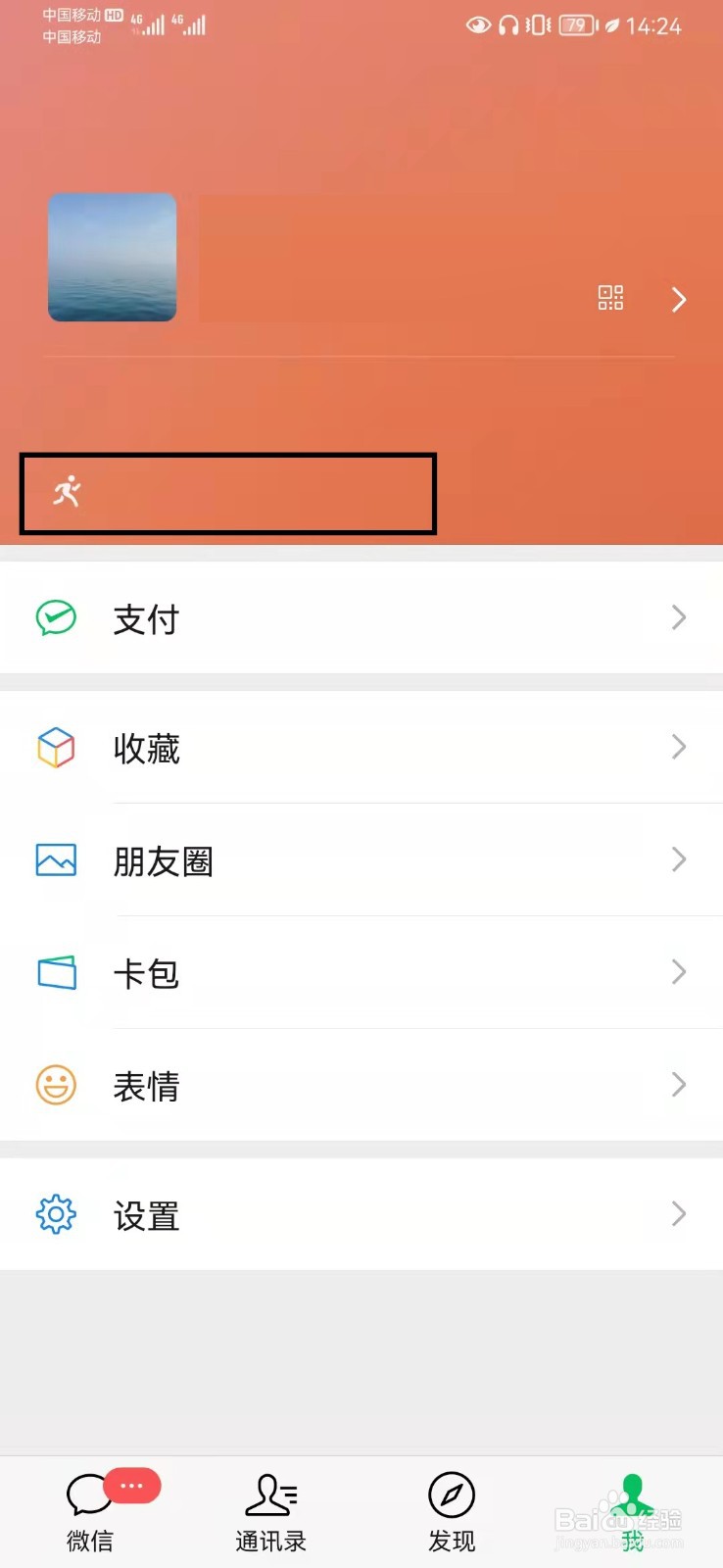
Task: Open the 支付 green payment icon
Action: point(56,618)
